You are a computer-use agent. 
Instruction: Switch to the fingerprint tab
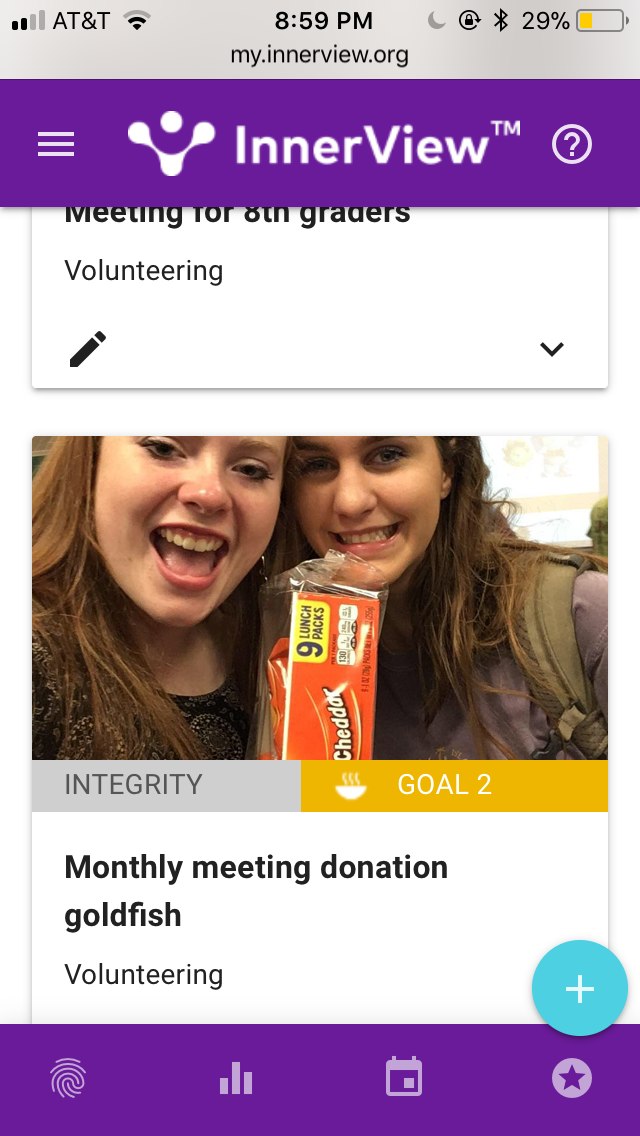click(68, 1079)
